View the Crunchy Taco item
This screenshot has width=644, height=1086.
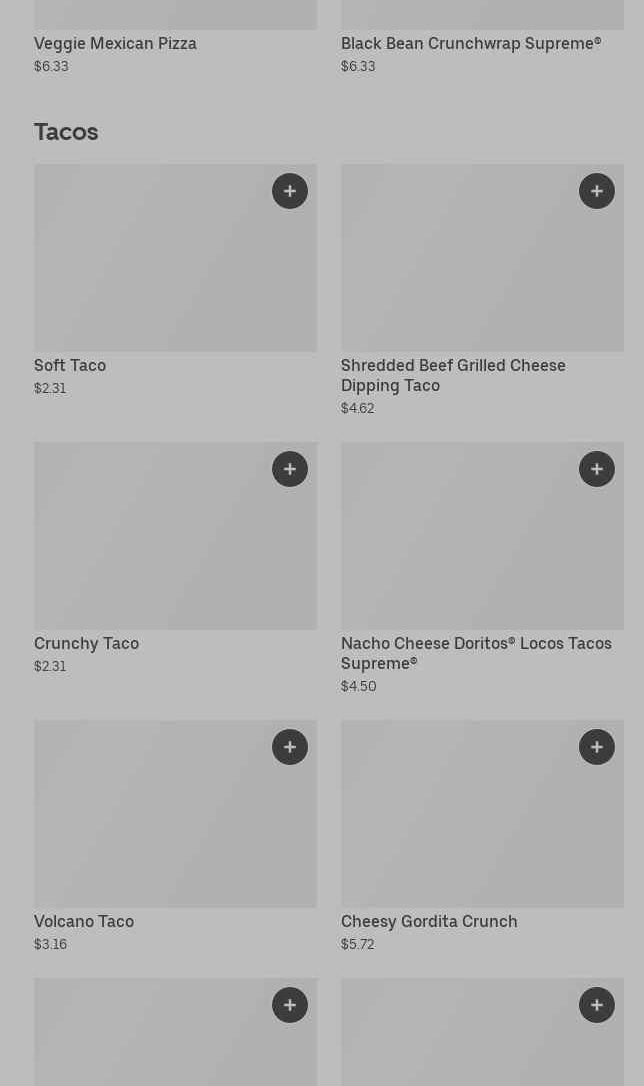pyautogui.click(x=150, y=548)
